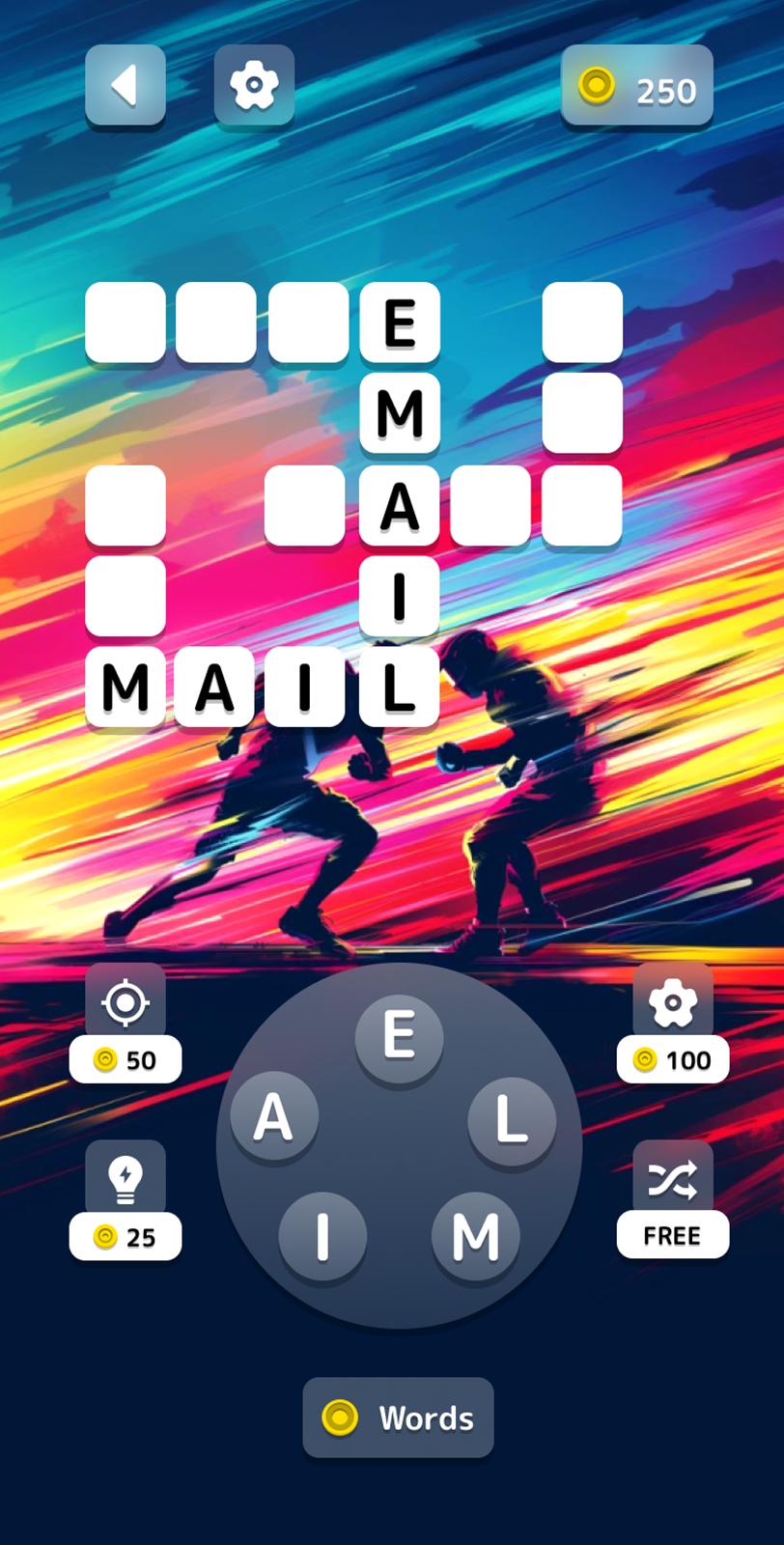Use the target hint costing 50 coins
Screen dimensions: 784x1545
pyautogui.click(x=126, y=1024)
